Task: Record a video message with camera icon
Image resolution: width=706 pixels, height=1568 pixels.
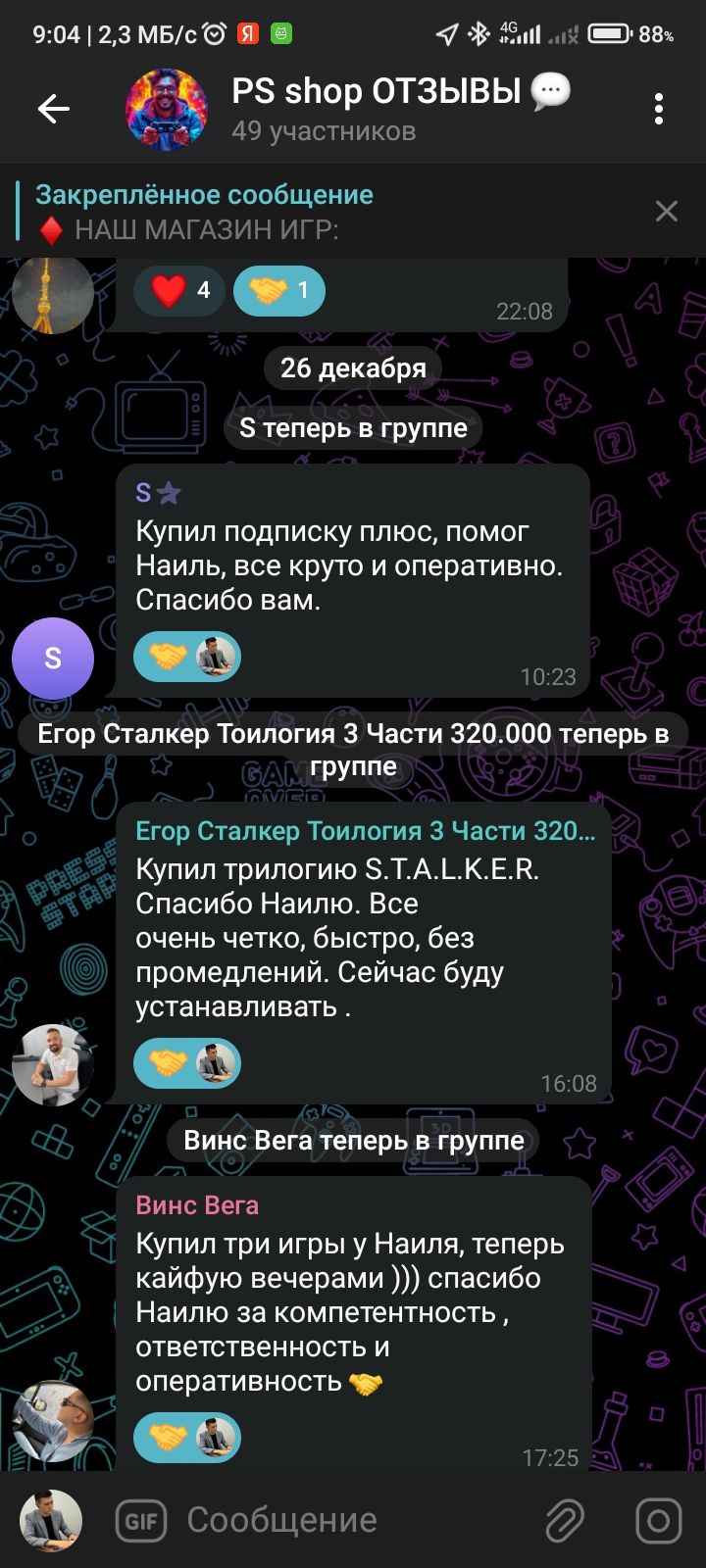Action: coord(659,1520)
